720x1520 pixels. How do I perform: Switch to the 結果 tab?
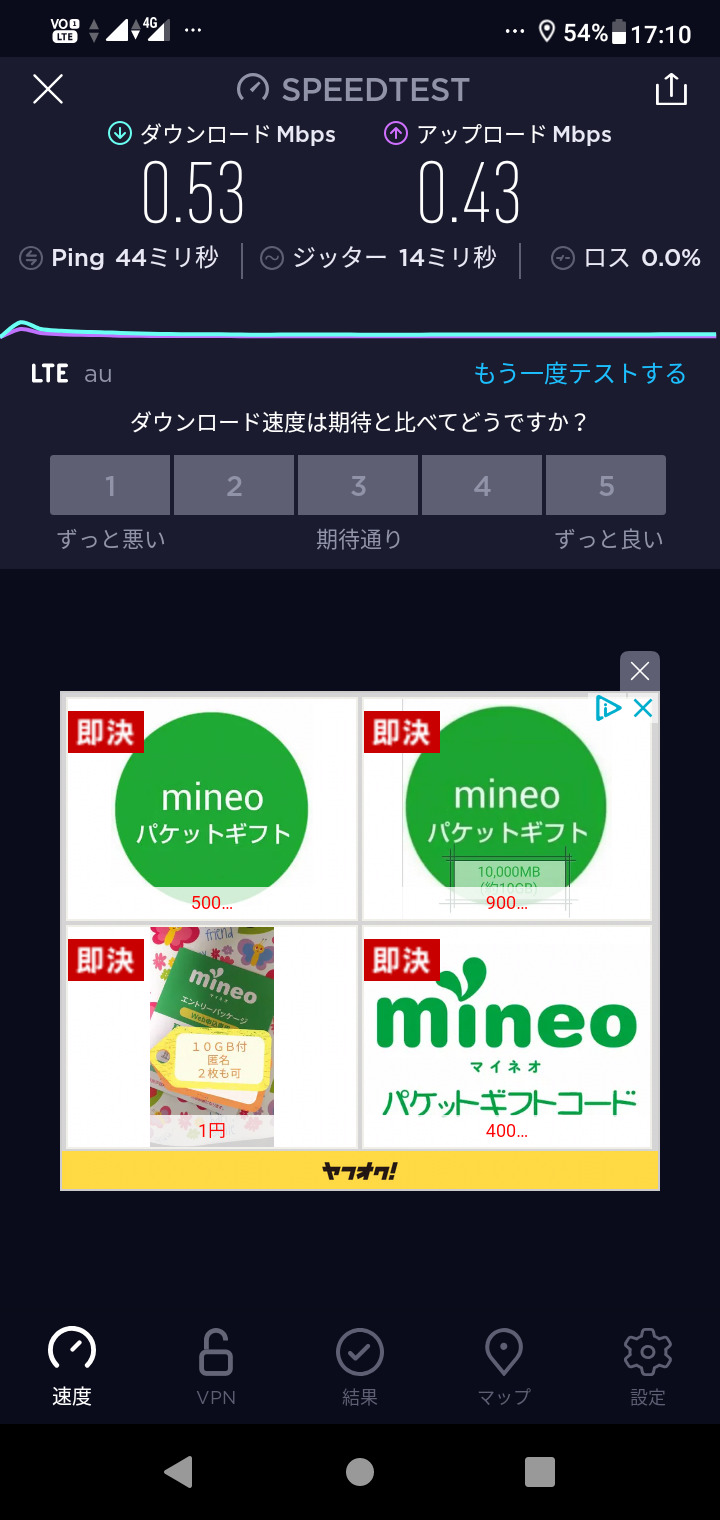(x=360, y=1366)
